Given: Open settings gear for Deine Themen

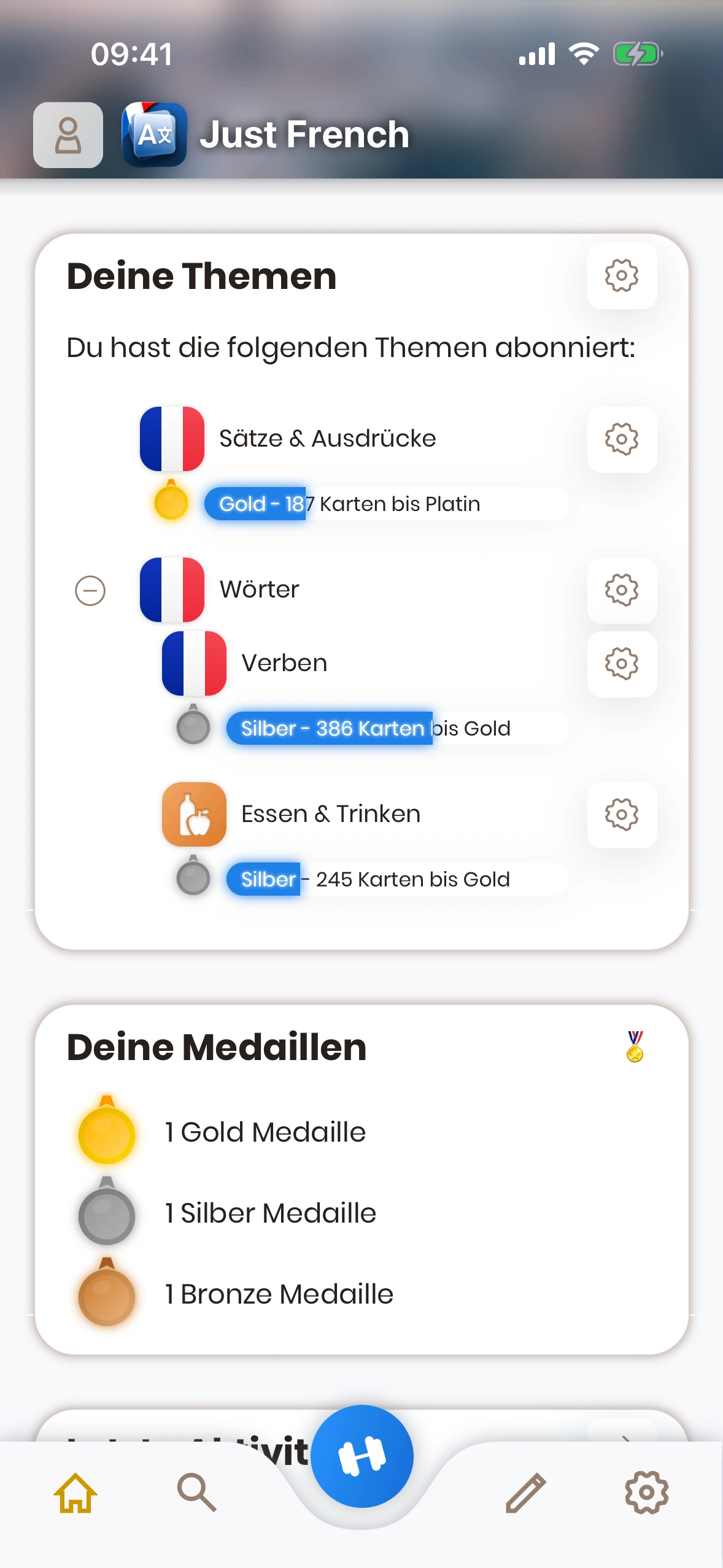Looking at the screenshot, I should coord(621,276).
